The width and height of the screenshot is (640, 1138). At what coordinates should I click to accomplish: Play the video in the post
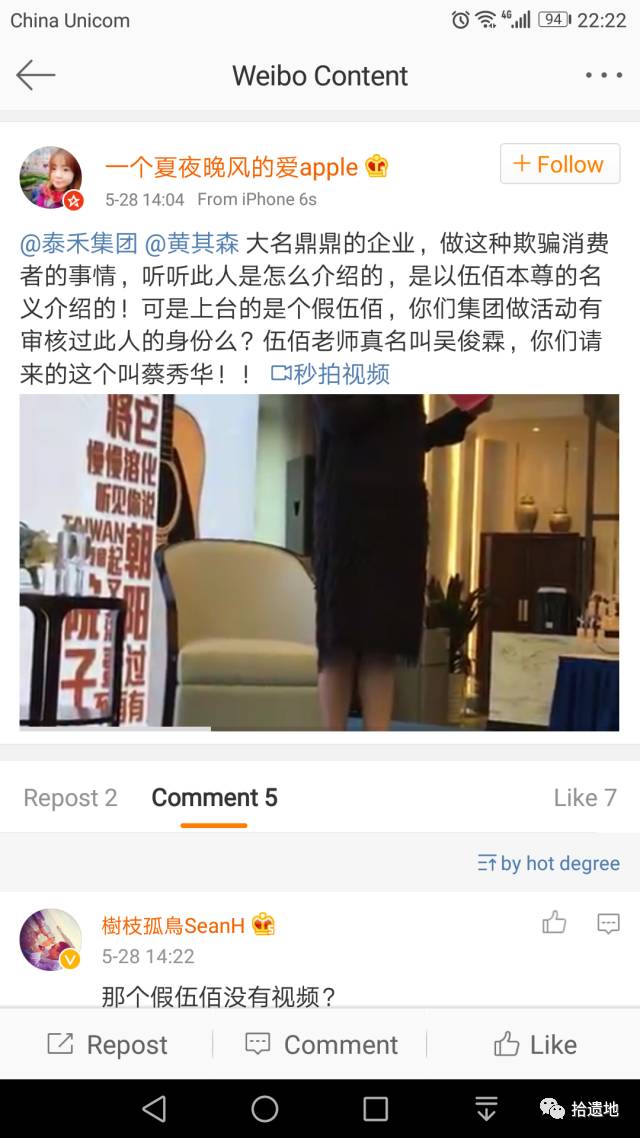[319, 562]
